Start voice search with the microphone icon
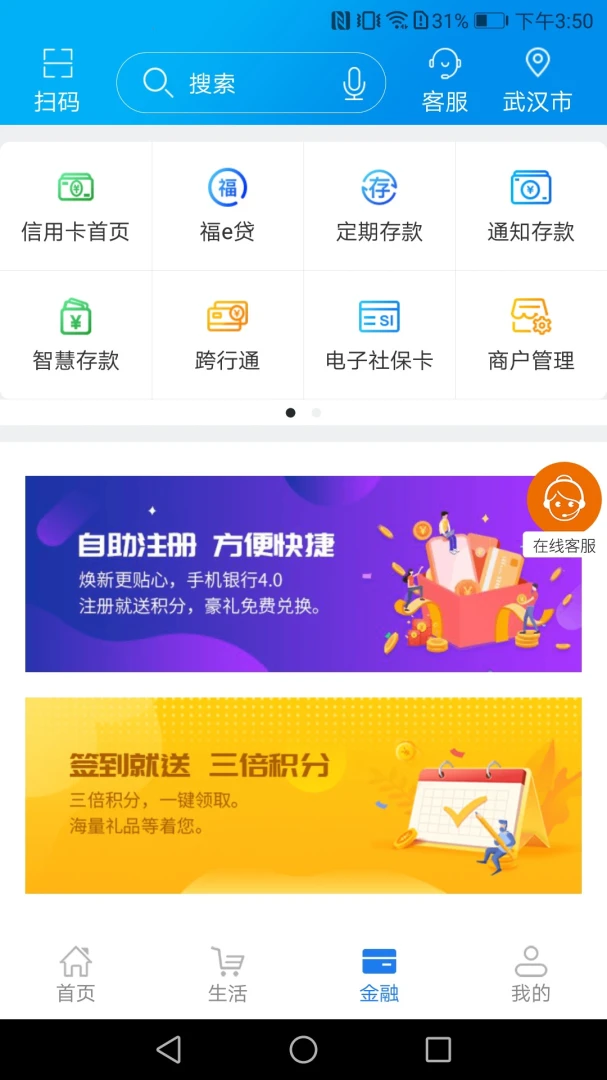This screenshot has width=607, height=1080. [354, 84]
